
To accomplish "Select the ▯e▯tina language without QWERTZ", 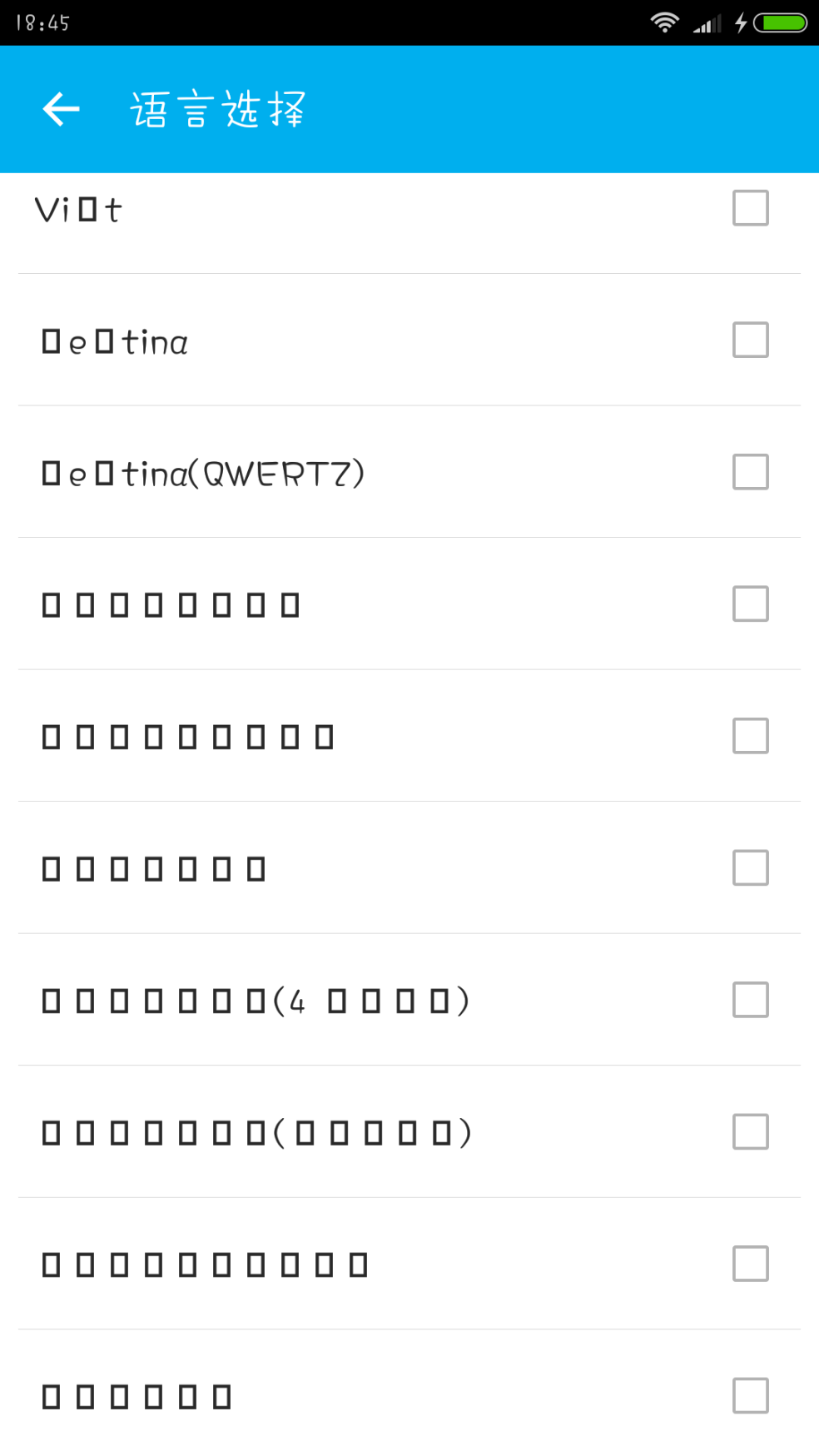I will [750, 340].
